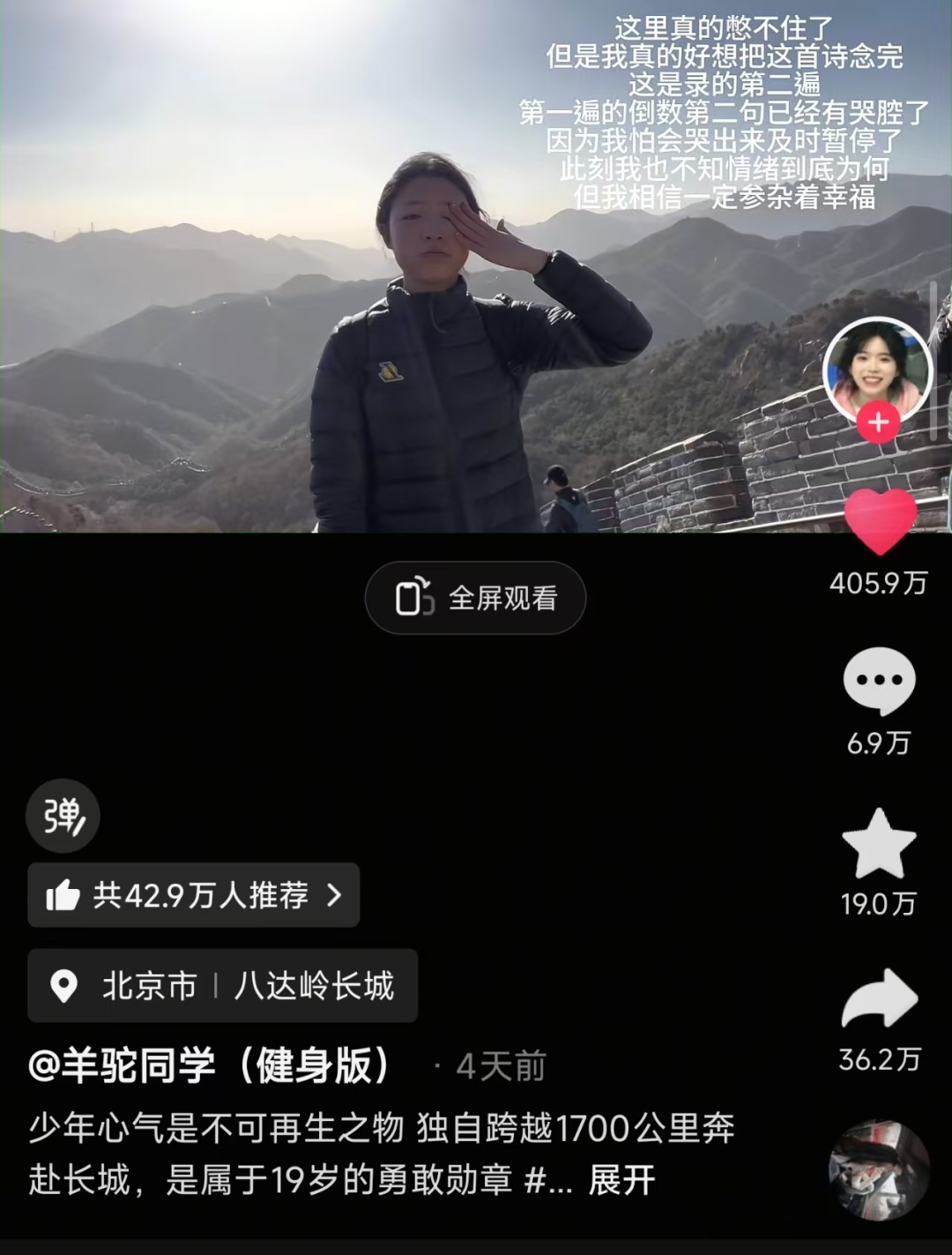
Task: Open the spinning music disc
Action: (x=879, y=1171)
